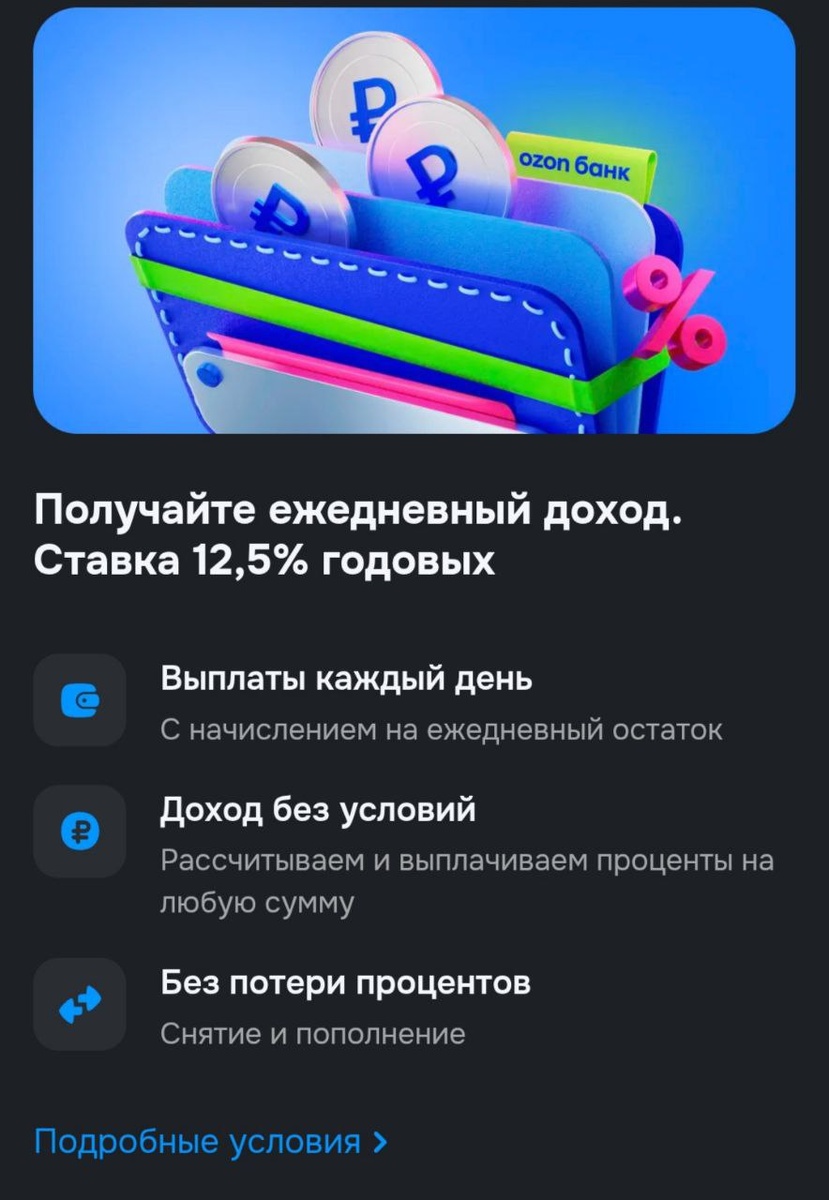
Task: Select the ruble icon beside 'Доход без условий'
Action: pyautogui.click(x=80, y=832)
